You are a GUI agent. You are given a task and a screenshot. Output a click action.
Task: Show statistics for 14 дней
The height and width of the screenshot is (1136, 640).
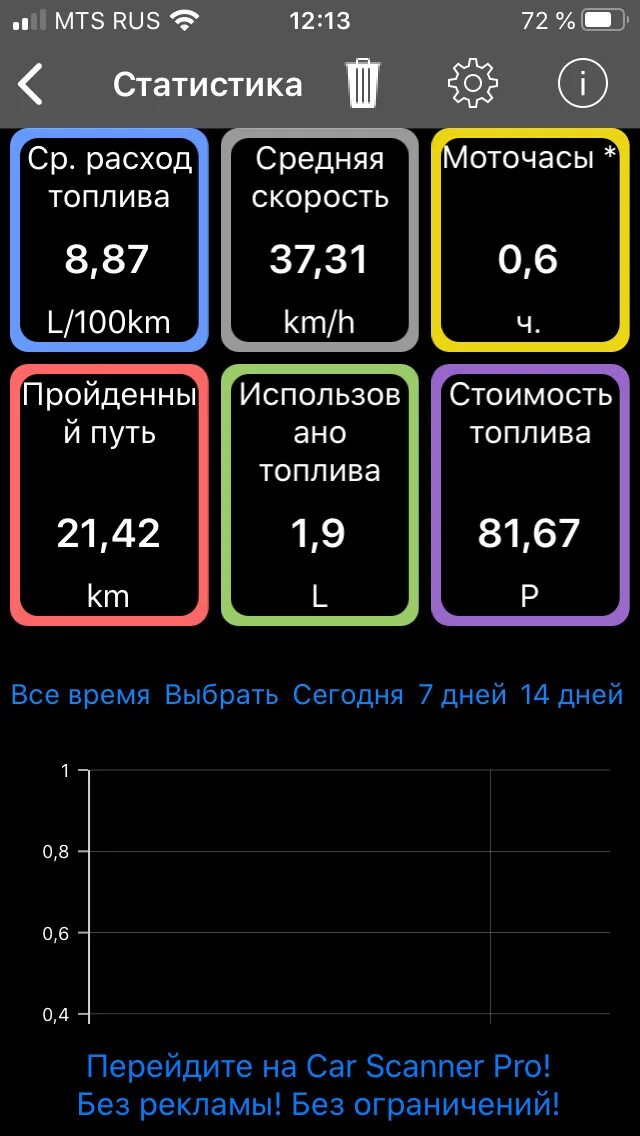571,694
